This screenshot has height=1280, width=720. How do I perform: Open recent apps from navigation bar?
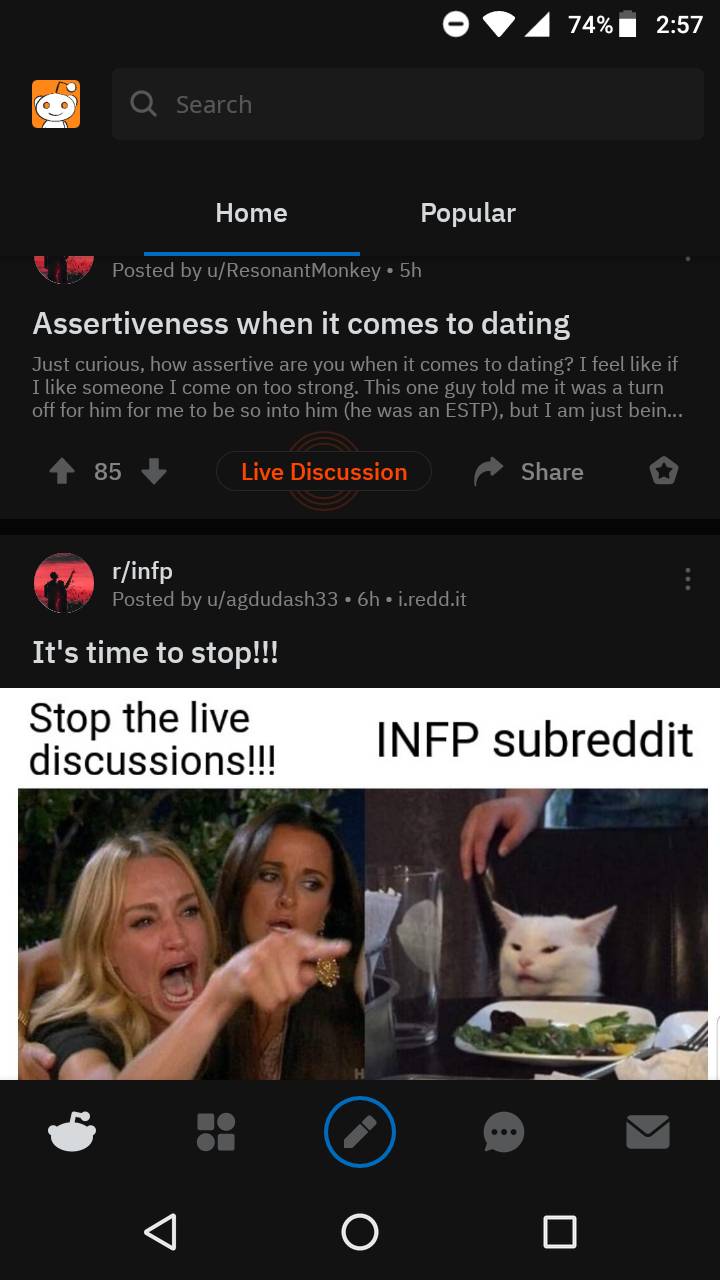pos(559,1230)
